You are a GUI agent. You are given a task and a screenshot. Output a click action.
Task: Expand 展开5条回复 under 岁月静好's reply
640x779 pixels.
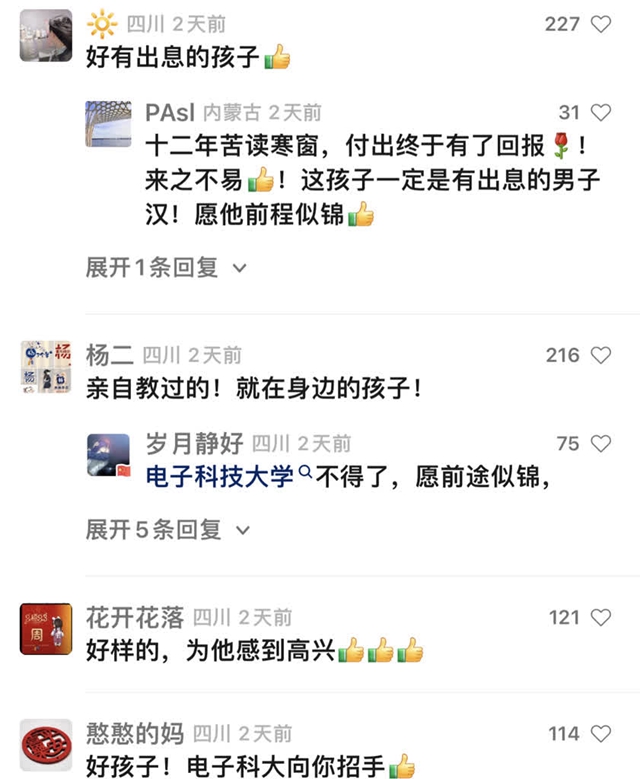pyautogui.click(x=166, y=529)
